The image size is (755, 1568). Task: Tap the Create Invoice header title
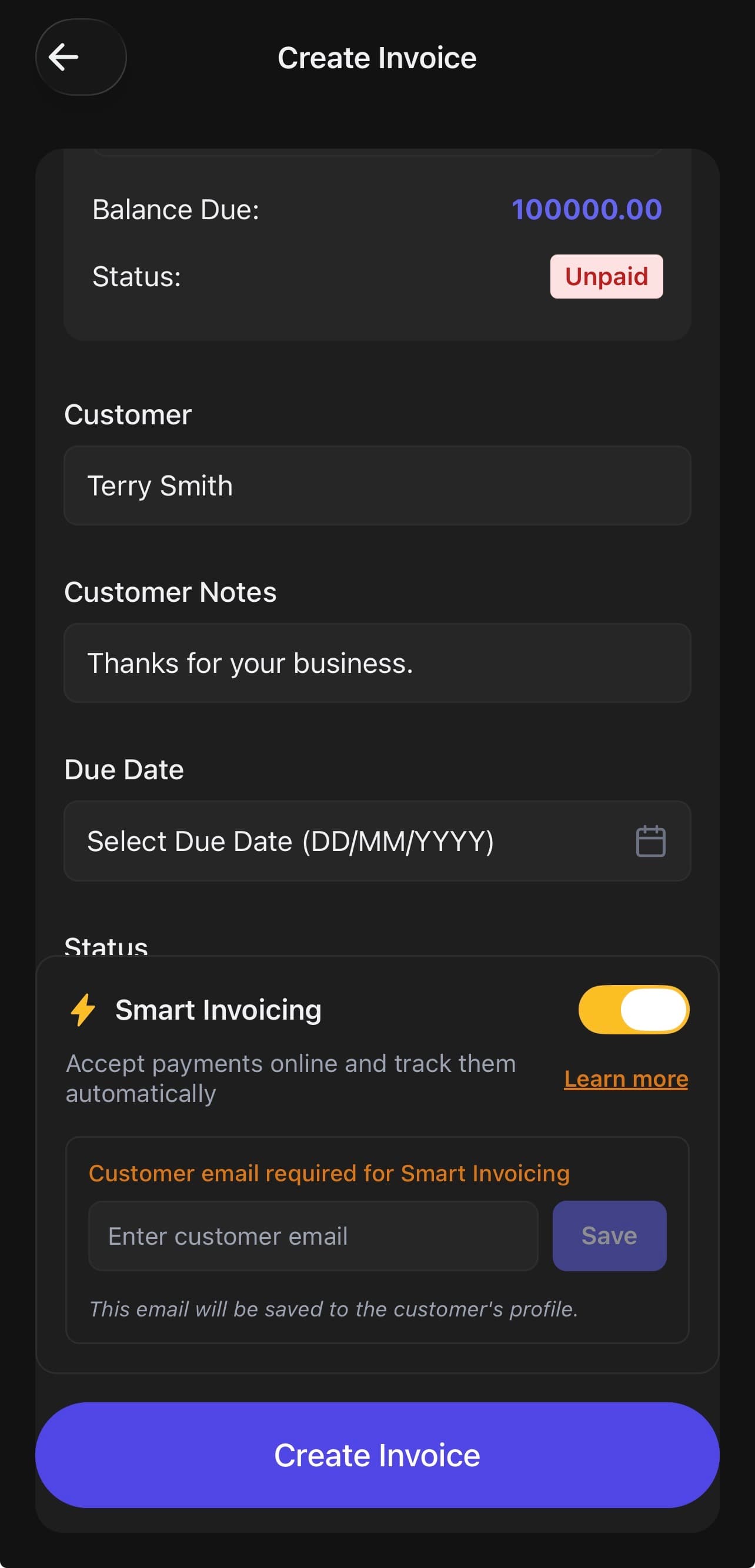(377, 57)
